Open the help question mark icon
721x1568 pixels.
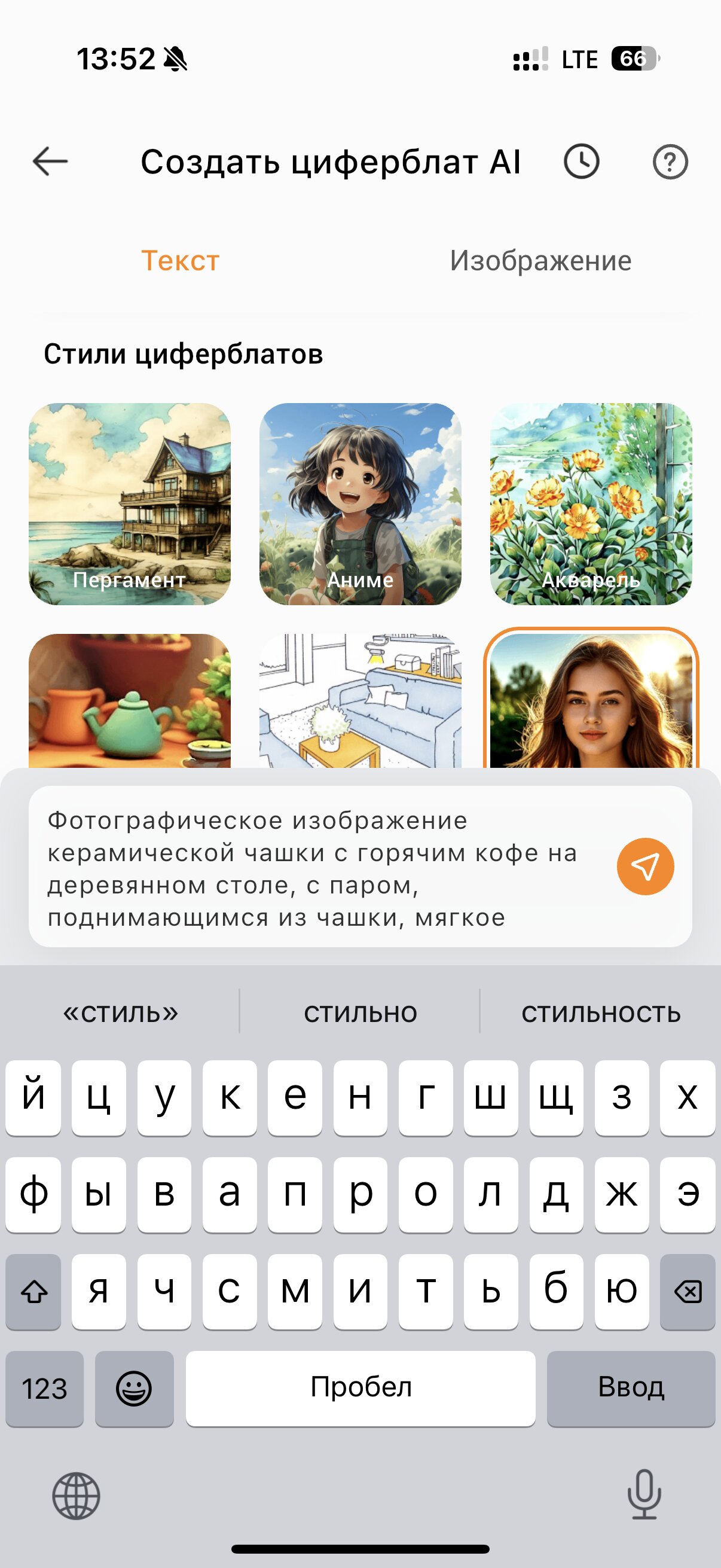tap(670, 162)
